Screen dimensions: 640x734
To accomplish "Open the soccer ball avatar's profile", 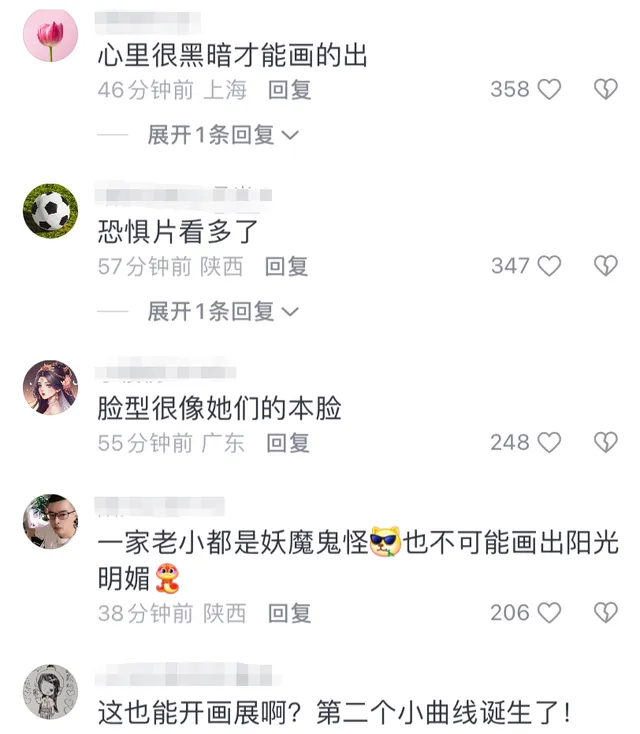I will (50, 211).
